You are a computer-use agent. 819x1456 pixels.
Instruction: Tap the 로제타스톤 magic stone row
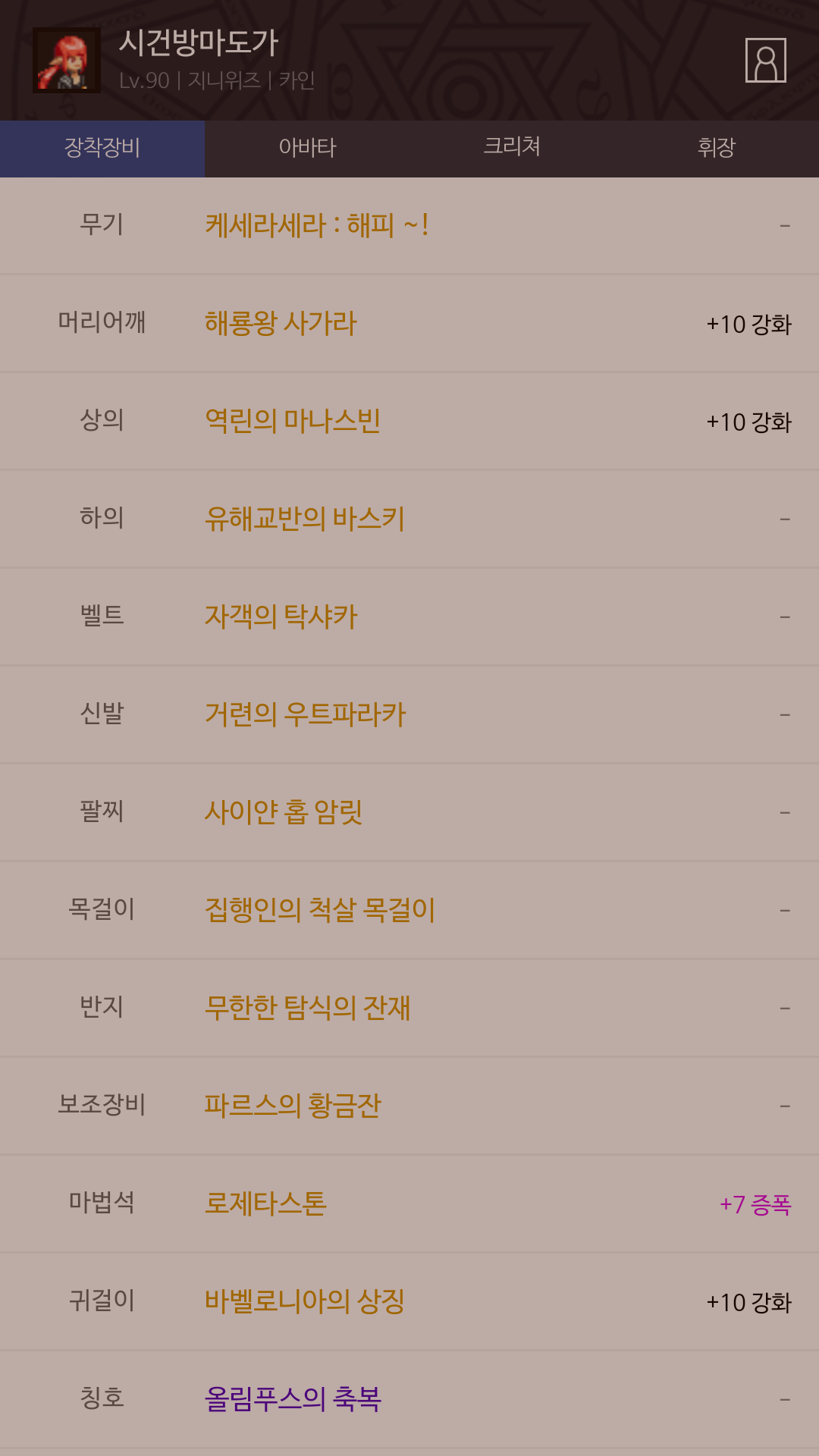click(266, 1203)
